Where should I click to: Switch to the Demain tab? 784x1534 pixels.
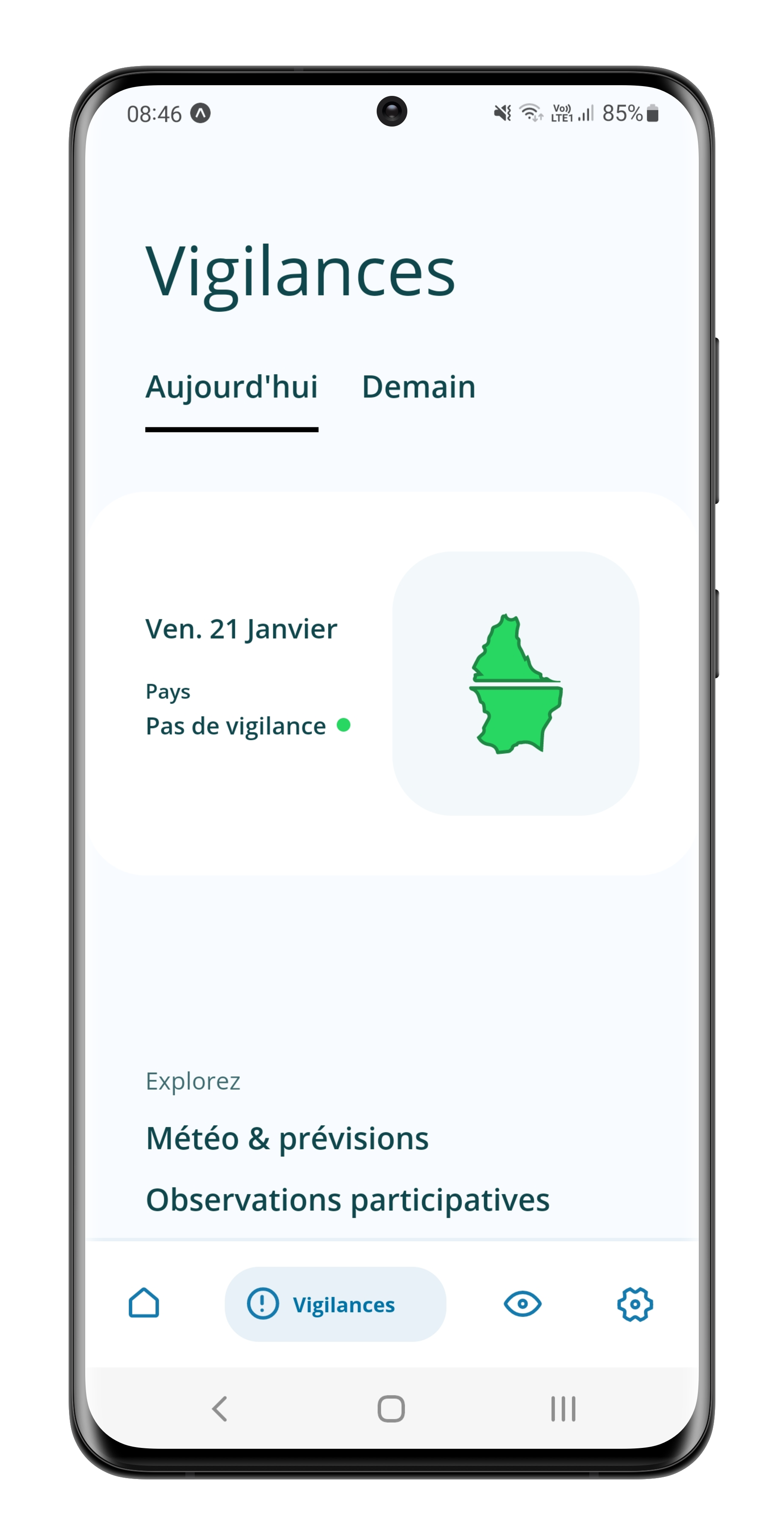[418, 387]
